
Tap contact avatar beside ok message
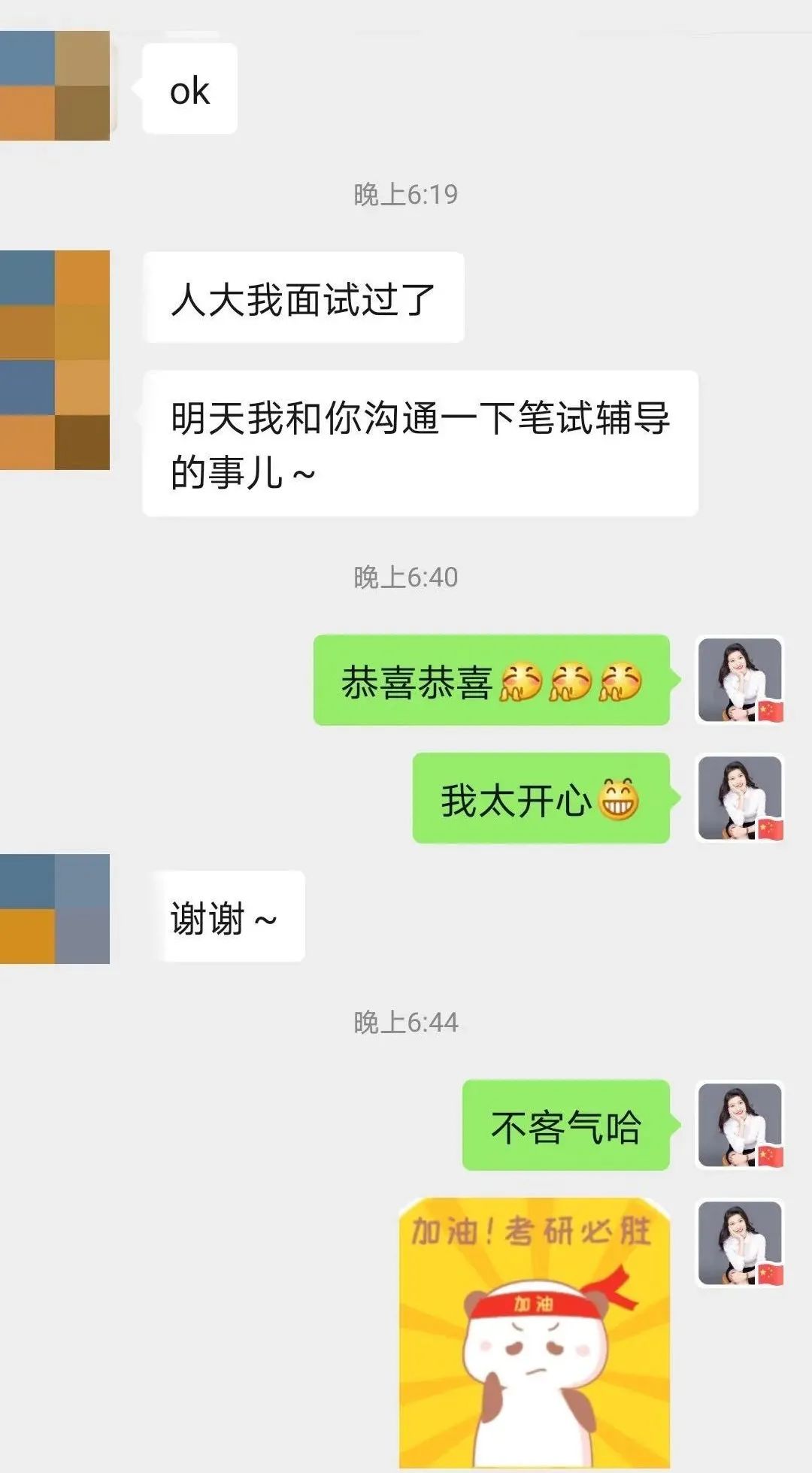[55, 86]
